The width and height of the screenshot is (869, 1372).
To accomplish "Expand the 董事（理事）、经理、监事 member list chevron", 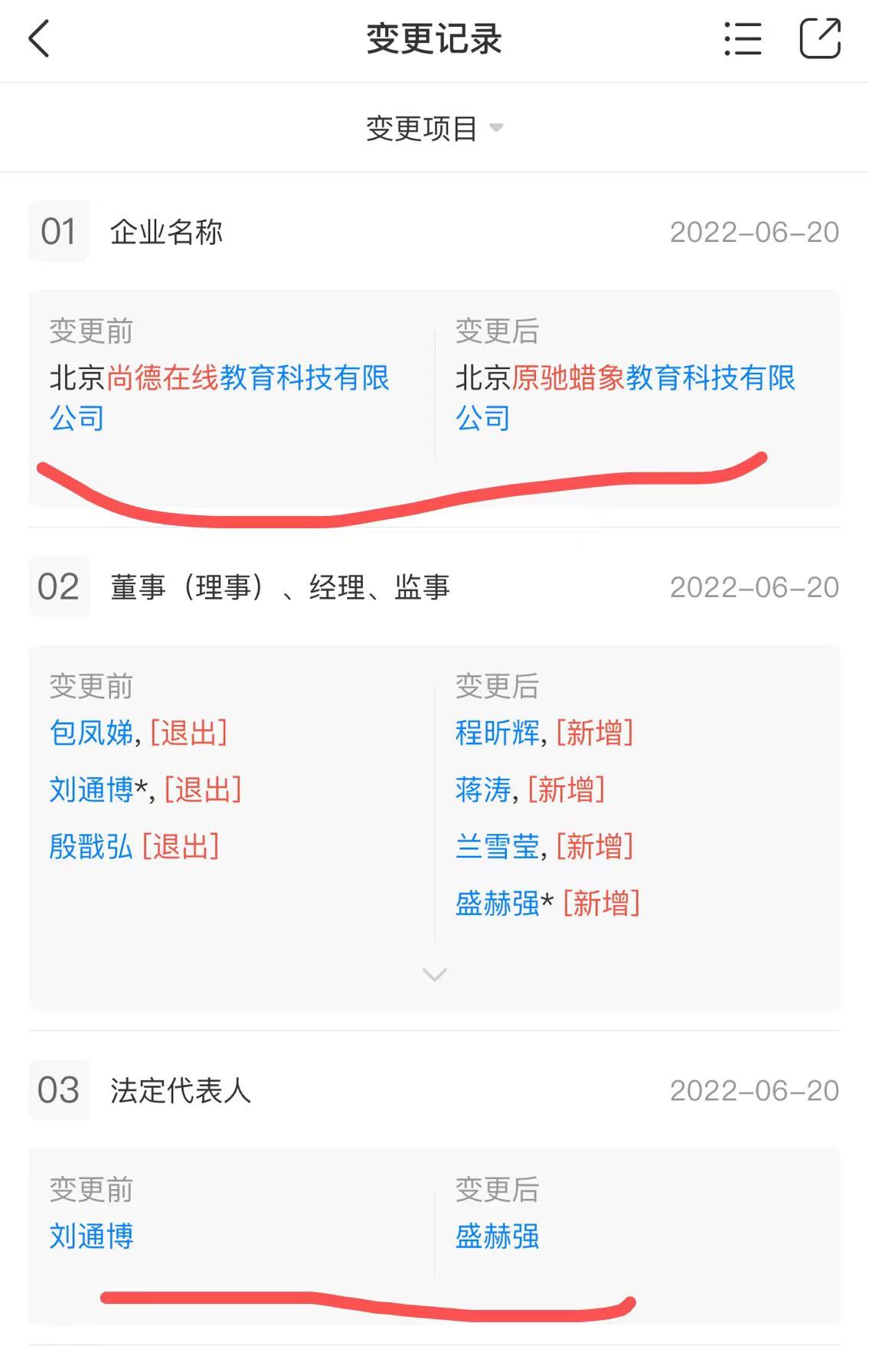I will 433,974.
